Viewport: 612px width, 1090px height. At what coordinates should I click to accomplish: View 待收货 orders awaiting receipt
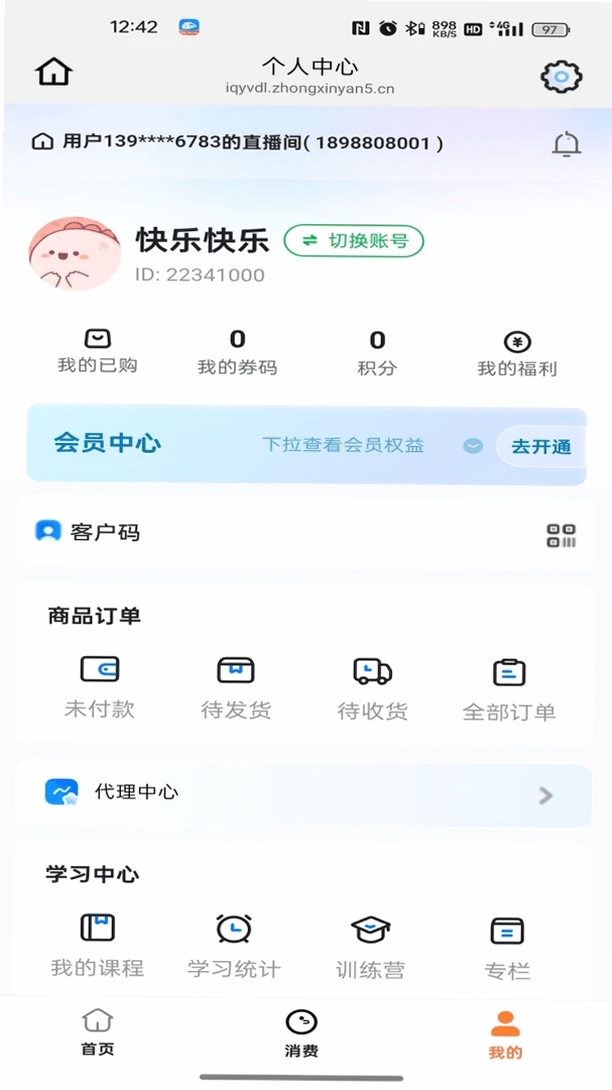coord(373,690)
